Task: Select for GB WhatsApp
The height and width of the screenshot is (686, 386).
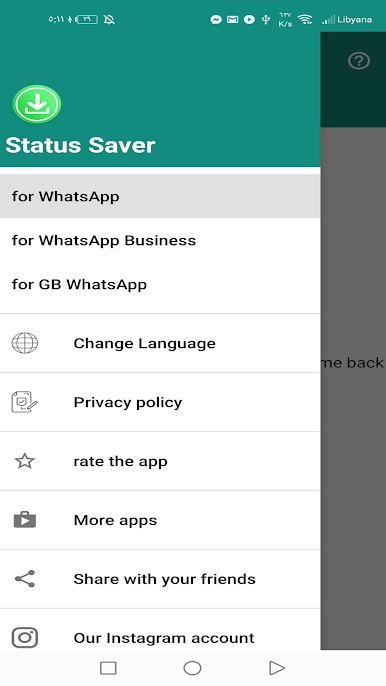Action: [x=160, y=284]
